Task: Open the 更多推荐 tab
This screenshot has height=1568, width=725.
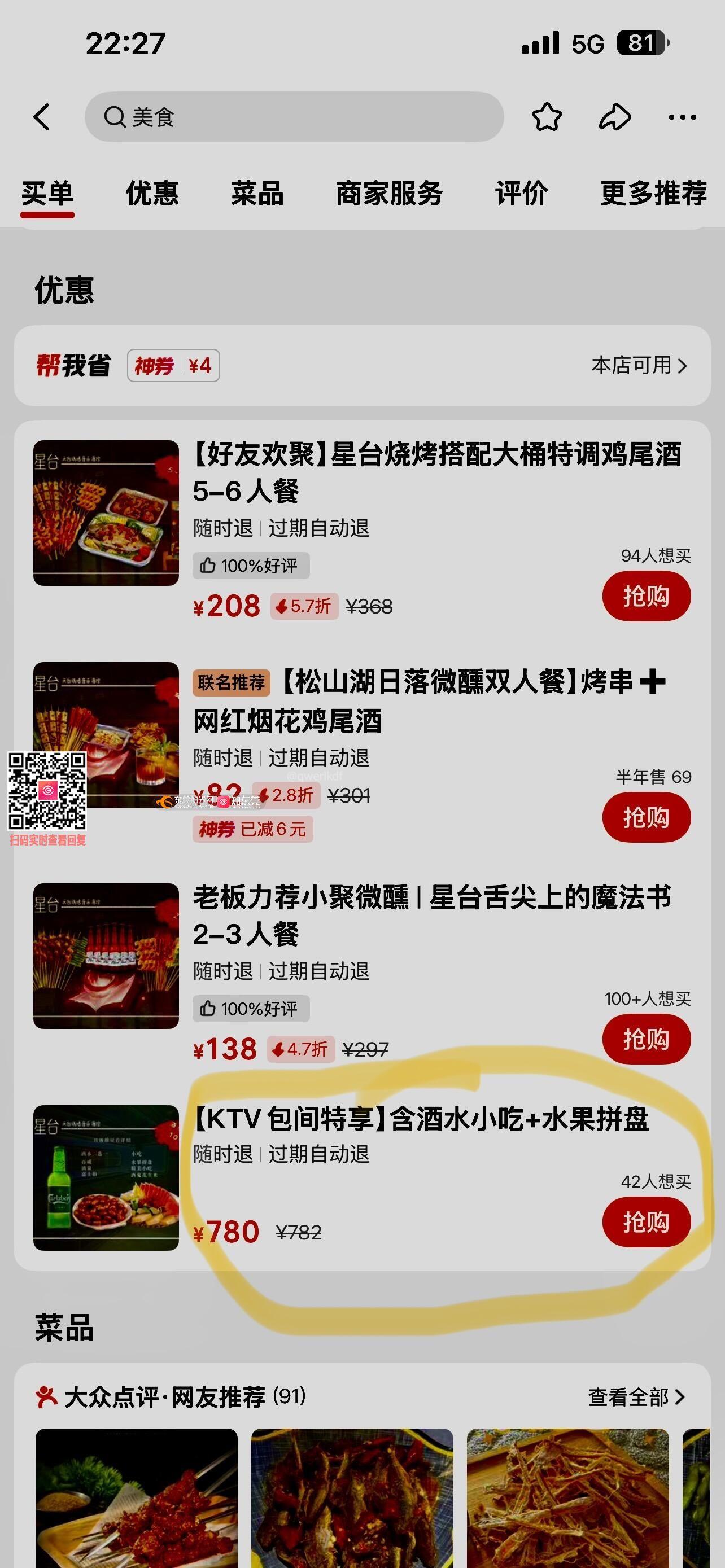Action: point(653,194)
